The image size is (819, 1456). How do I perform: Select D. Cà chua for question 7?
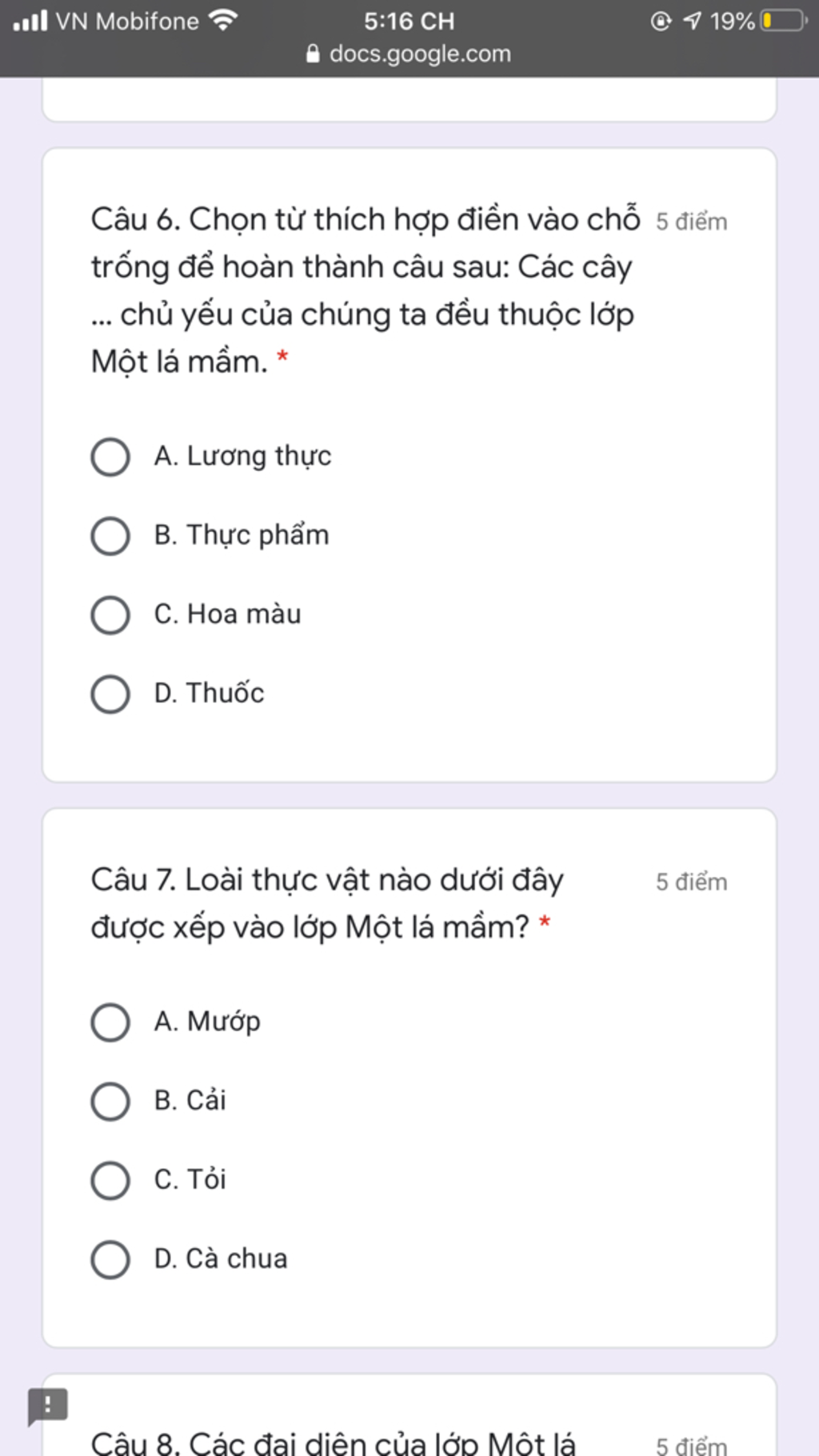[110, 1260]
